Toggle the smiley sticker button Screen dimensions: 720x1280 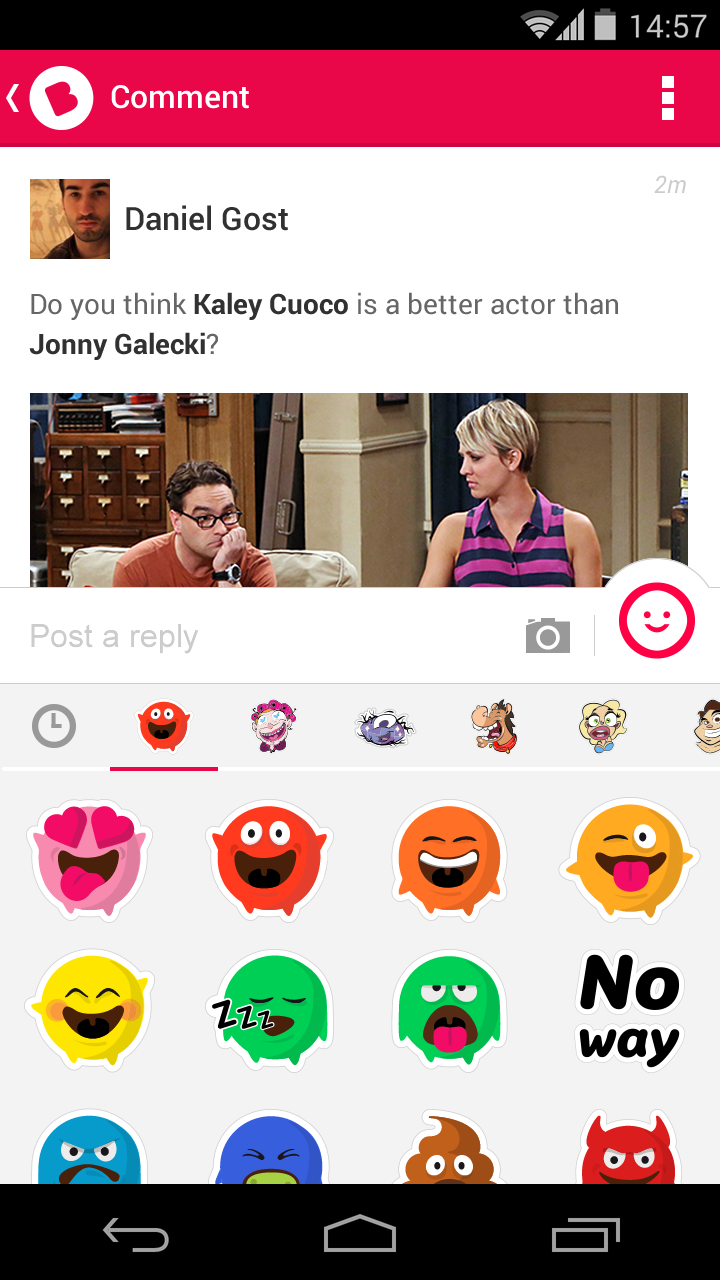(x=657, y=621)
